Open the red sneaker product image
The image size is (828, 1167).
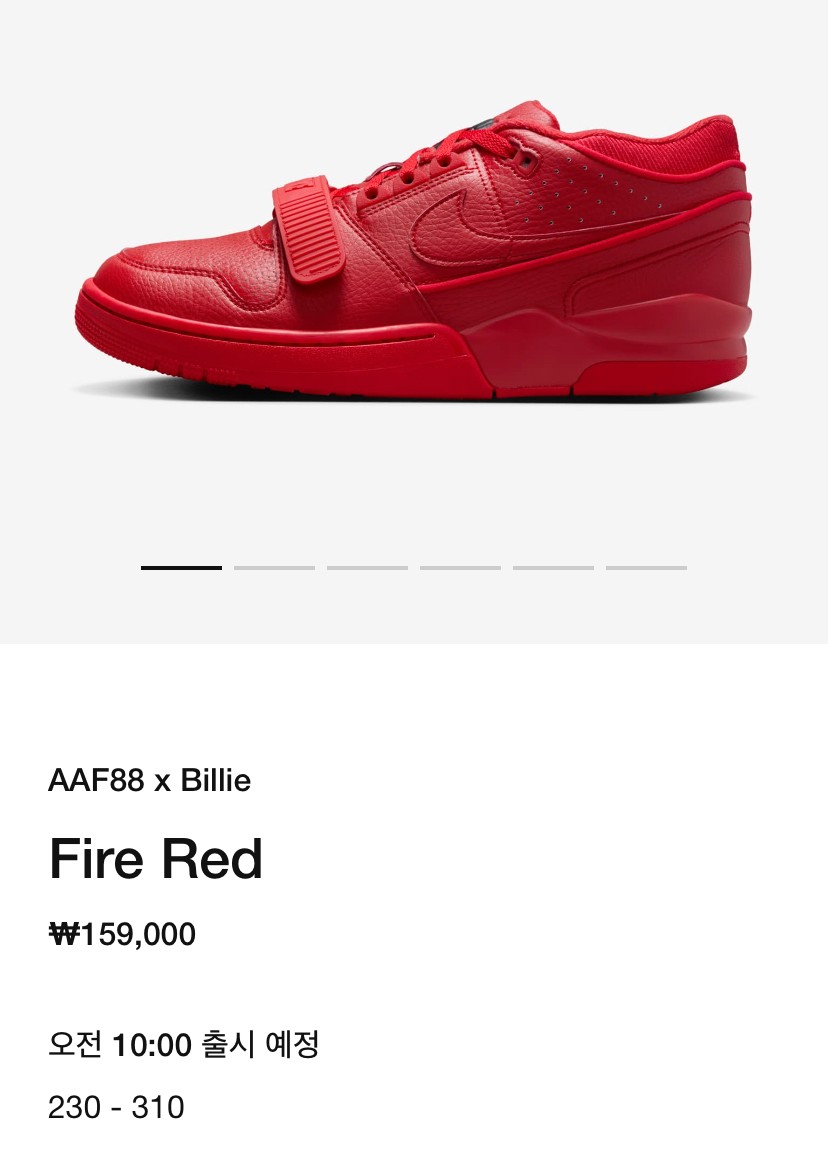click(x=414, y=255)
